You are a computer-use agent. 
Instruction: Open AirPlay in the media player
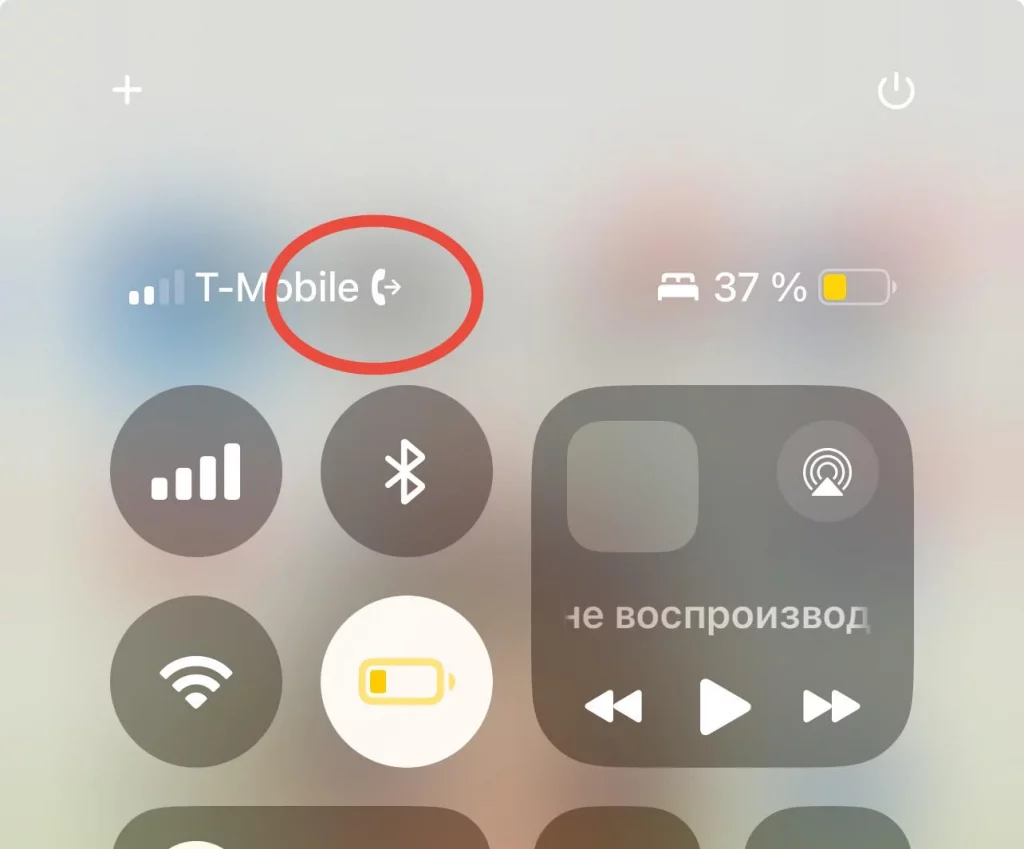point(827,472)
